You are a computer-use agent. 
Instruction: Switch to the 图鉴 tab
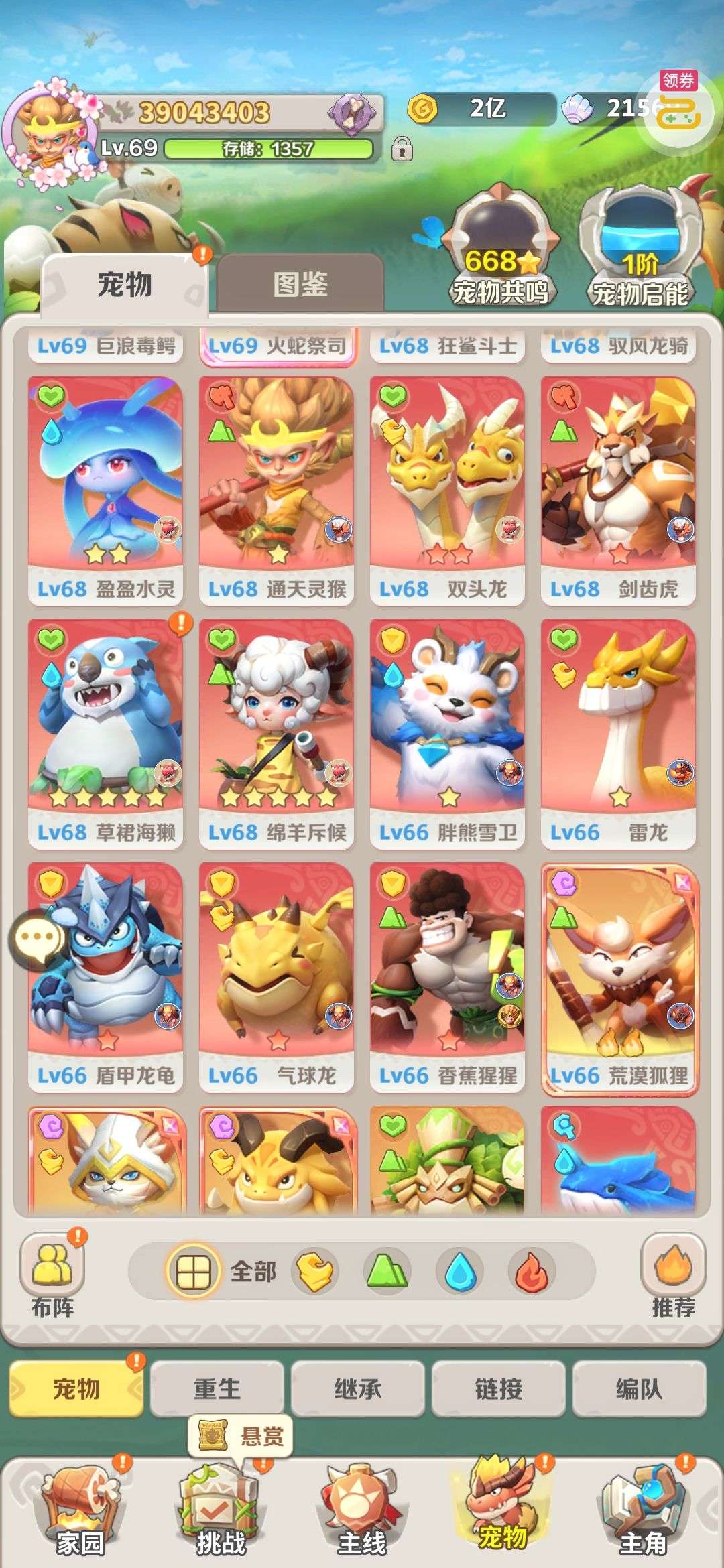(x=300, y=284)
